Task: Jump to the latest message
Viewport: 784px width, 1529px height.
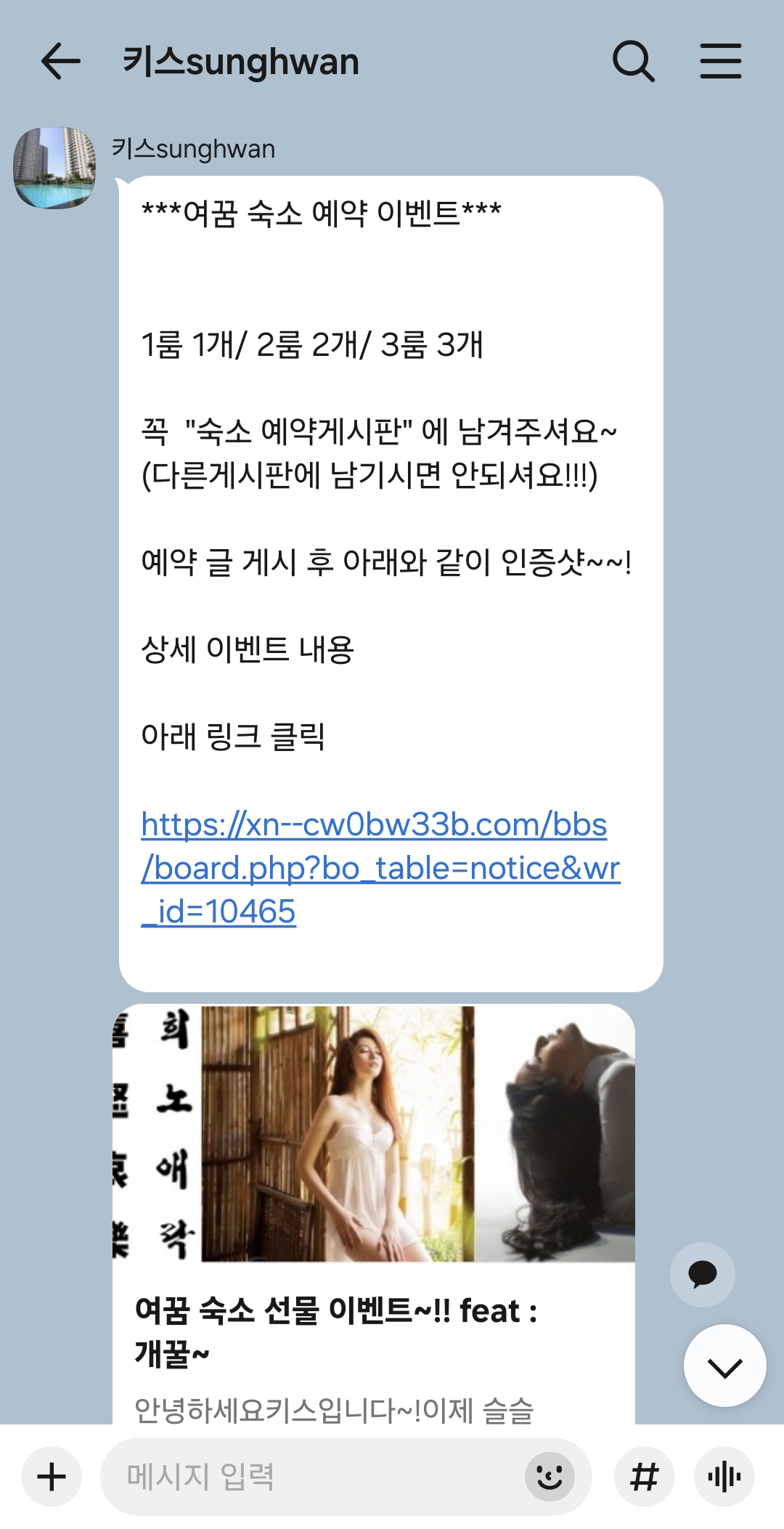Action: (x=724, y=1366)
